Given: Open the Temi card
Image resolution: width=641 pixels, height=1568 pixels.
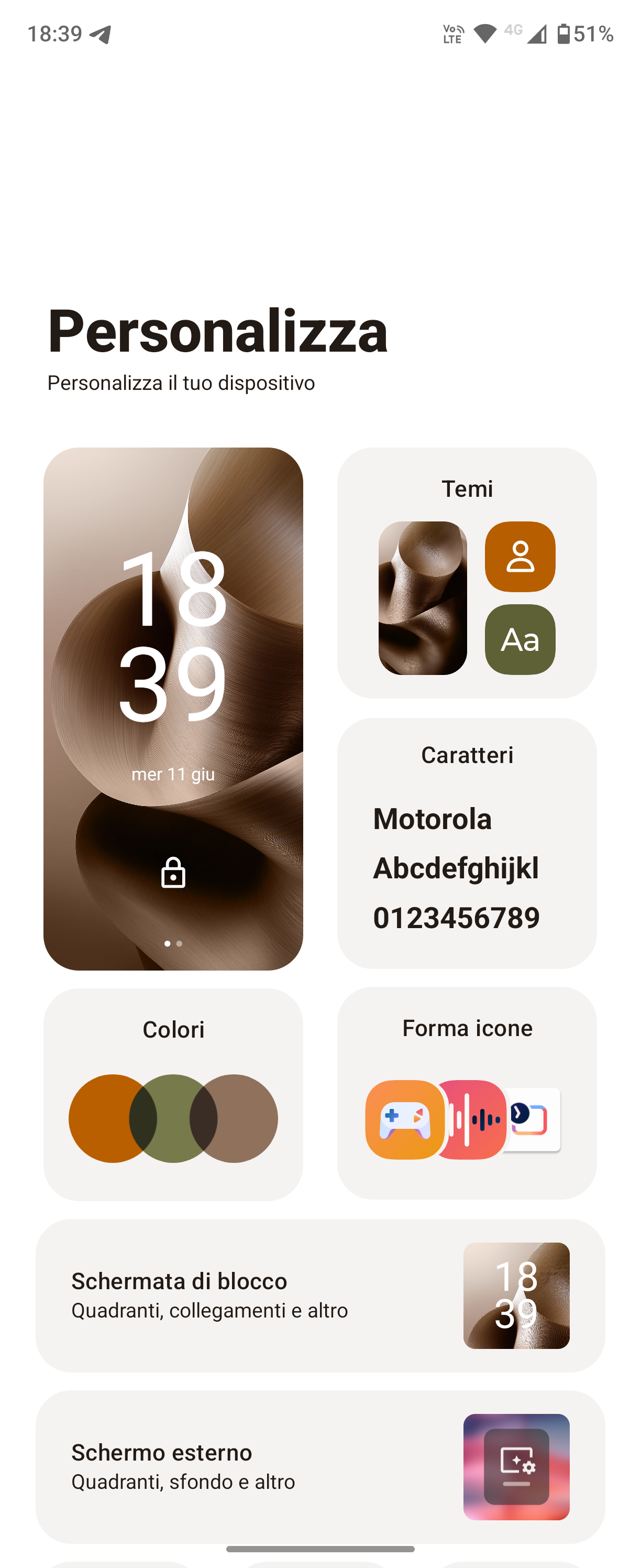Looking at the screenshot, I should tap(467, 572).
